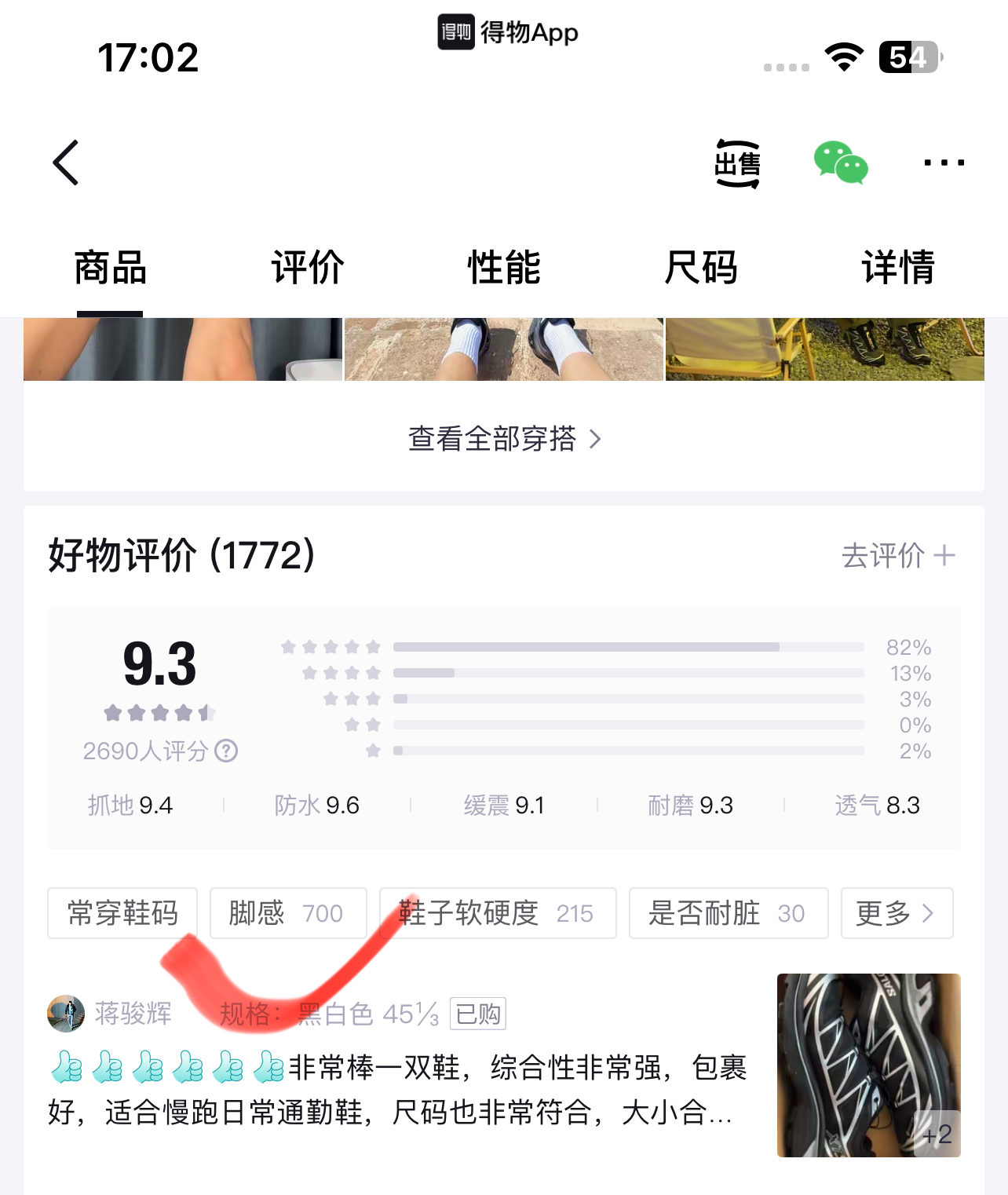The image size is (1008, 1195).
Task: Open 查看全部穿搭 to view all outfits
Action: coord(504,439)
